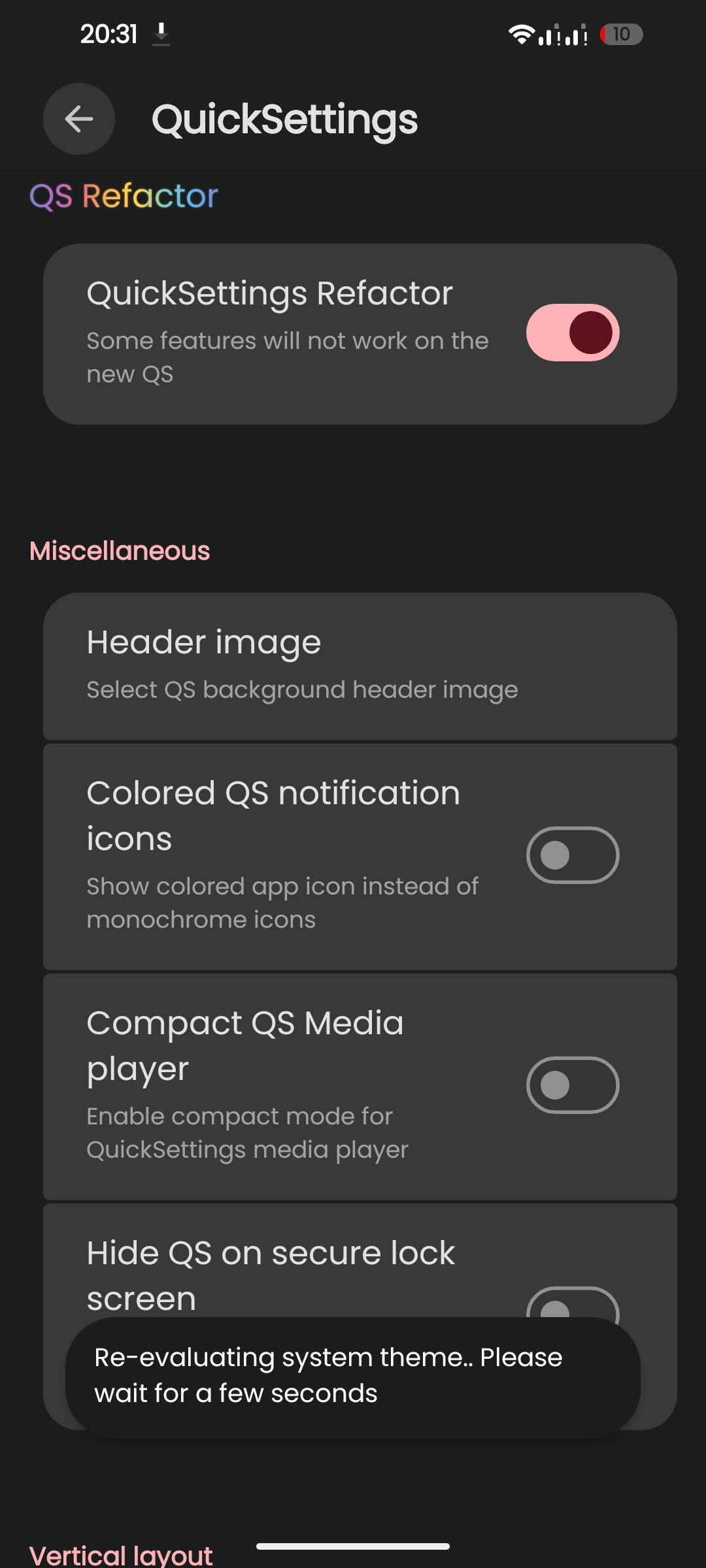
Task: Disable the QuickSettings Refactor switch
Action: coord(573,333)
